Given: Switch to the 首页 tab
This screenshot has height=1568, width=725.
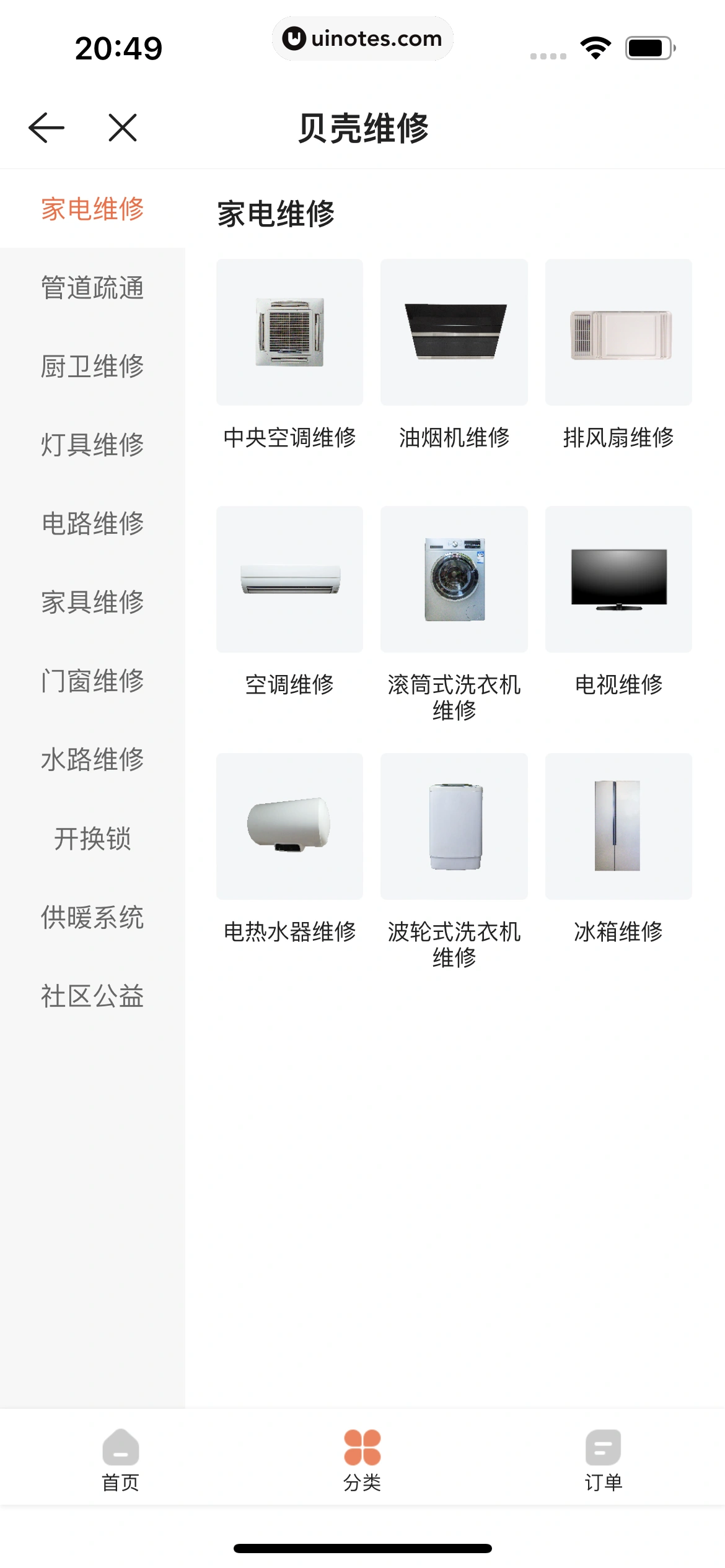Looking at the screenshot, I should coord(121,1459).
